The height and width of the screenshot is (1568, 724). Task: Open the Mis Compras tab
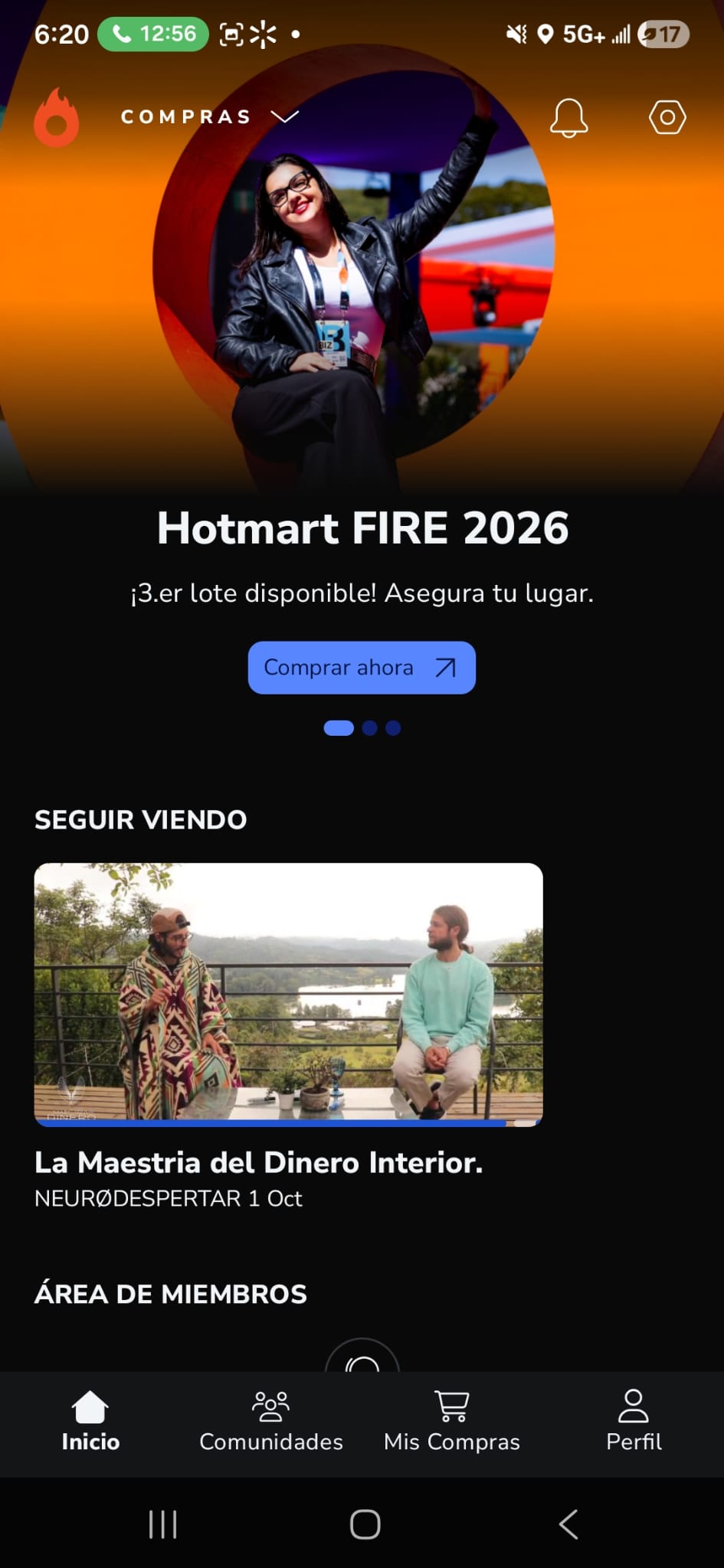452,1423
